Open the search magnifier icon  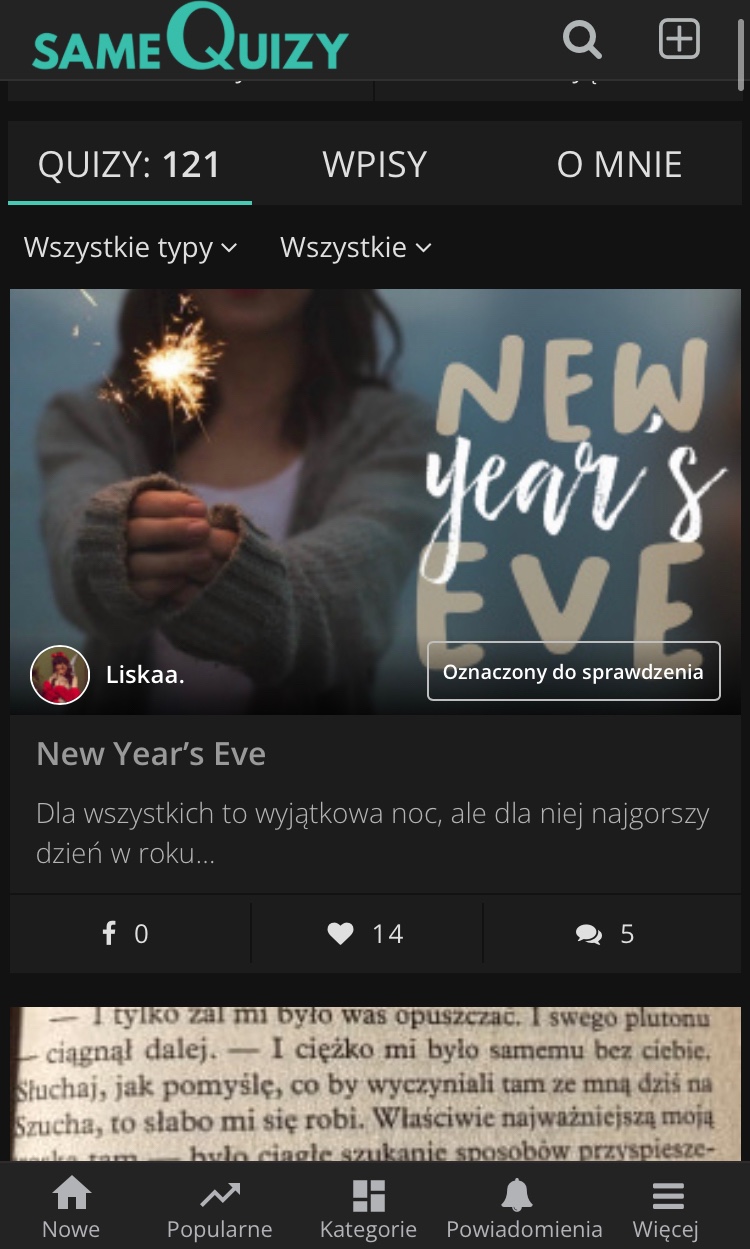click(x=582, y=40)
